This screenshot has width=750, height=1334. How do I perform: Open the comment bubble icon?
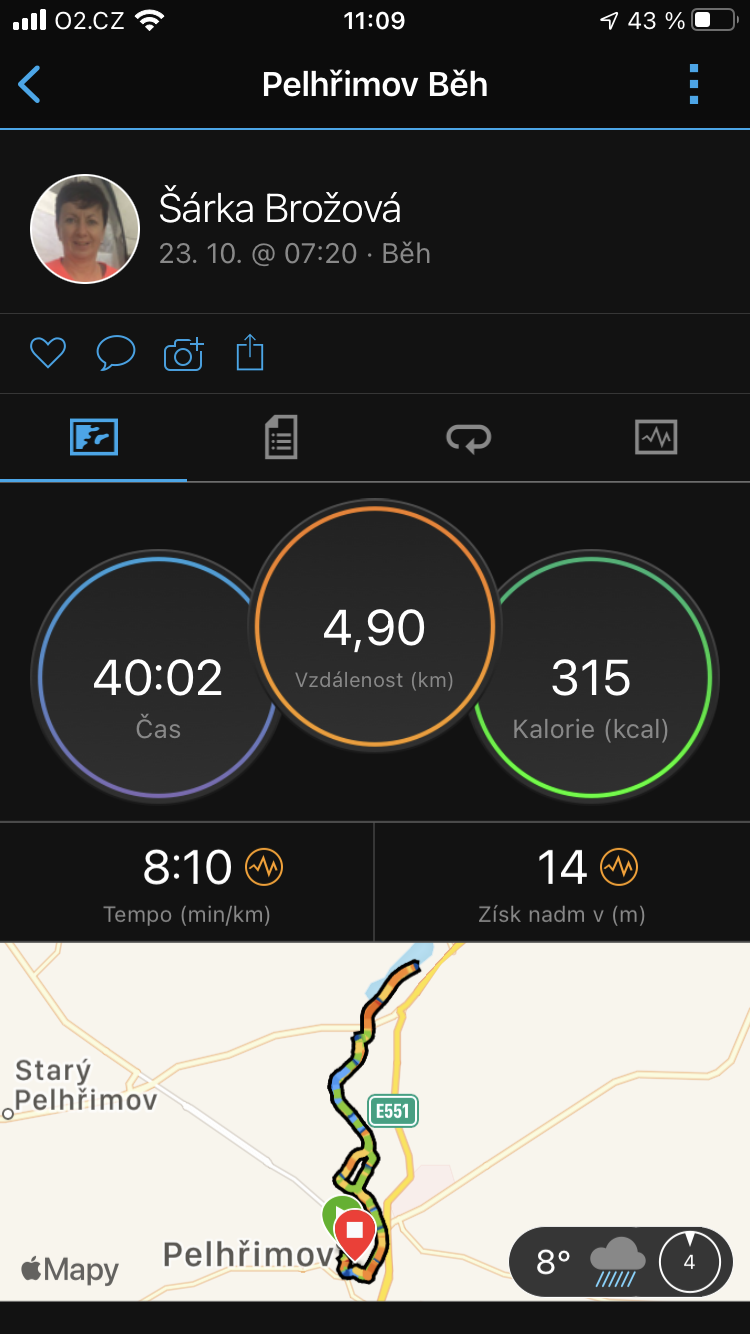coord(115,353)
